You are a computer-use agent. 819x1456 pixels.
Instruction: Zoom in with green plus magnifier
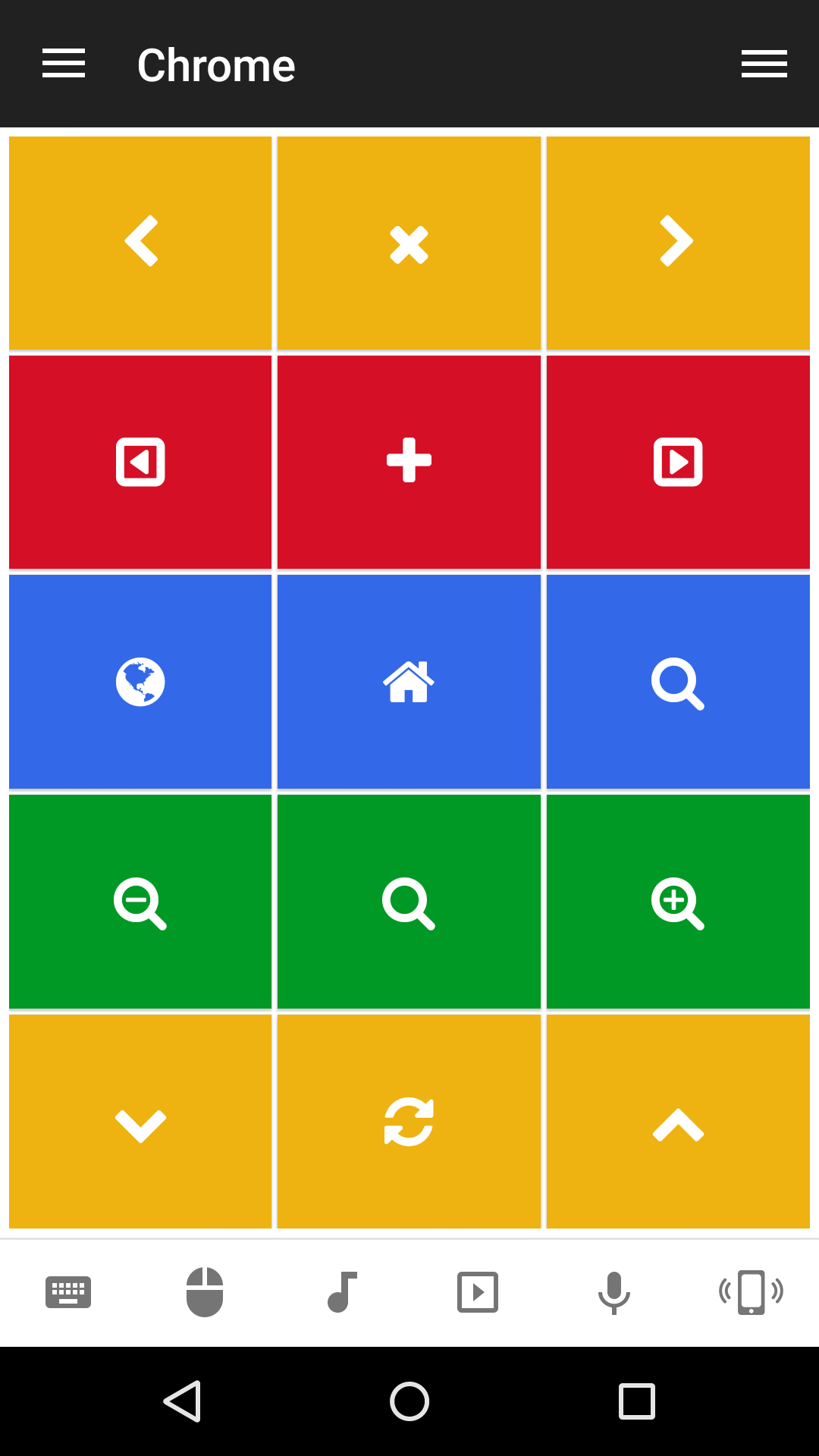(x=678, y=902)
